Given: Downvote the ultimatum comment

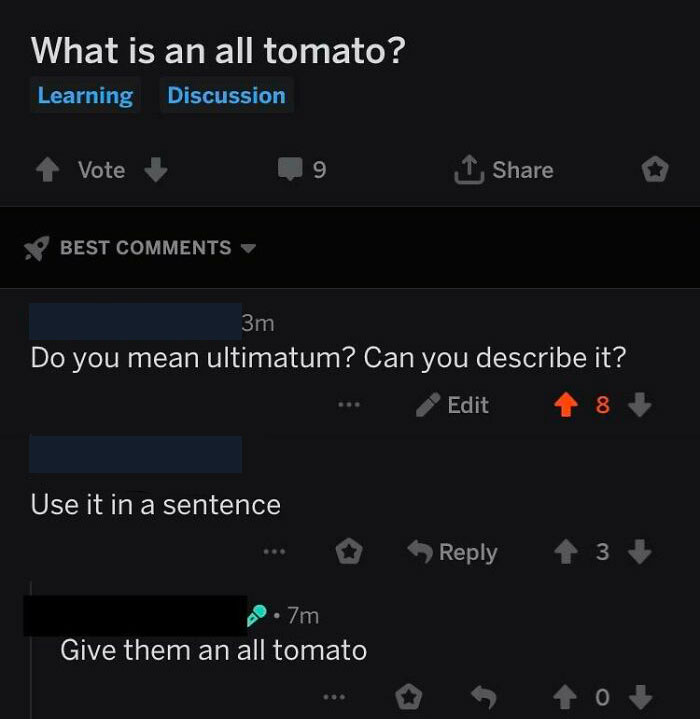Looking at the screenshot, I should (641, 405).
